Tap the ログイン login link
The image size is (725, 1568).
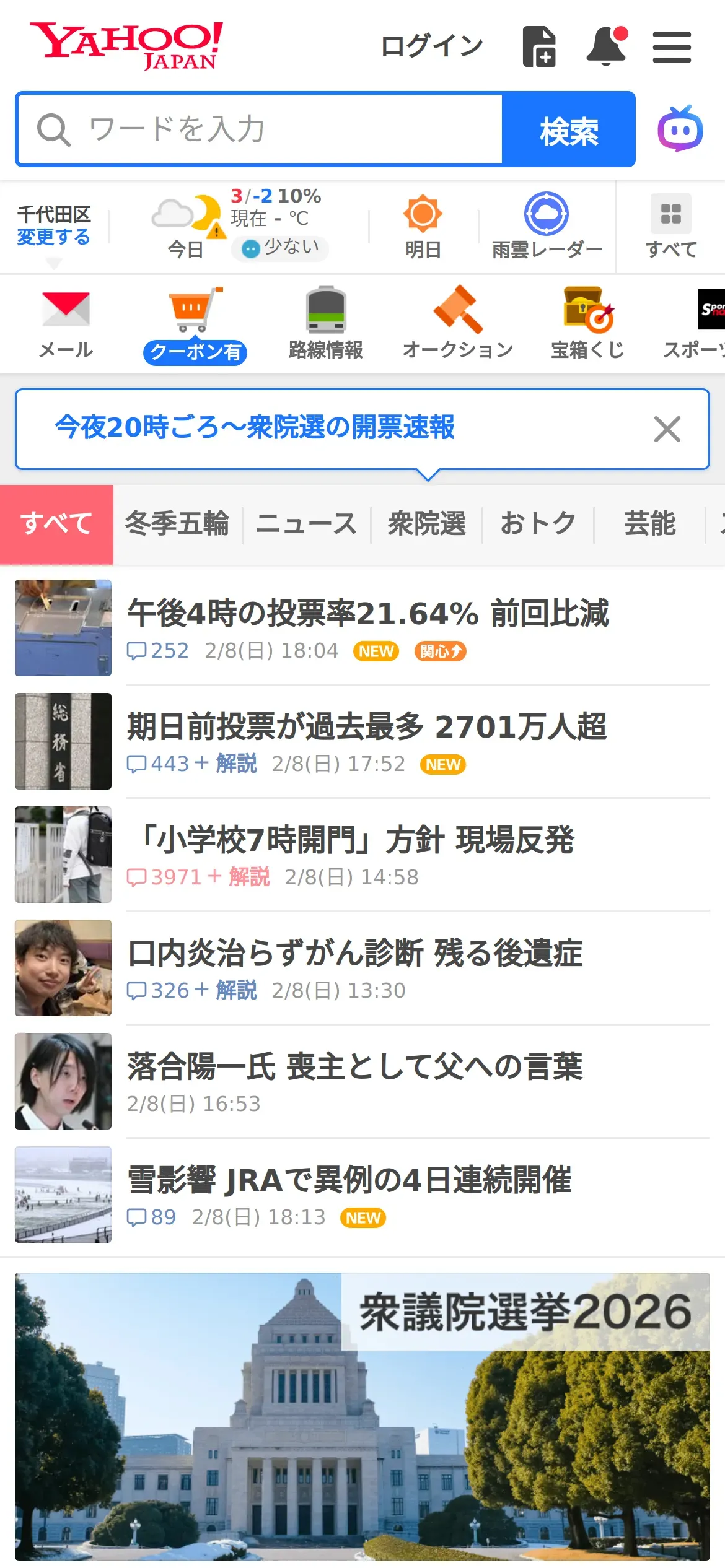click(431, 46)
